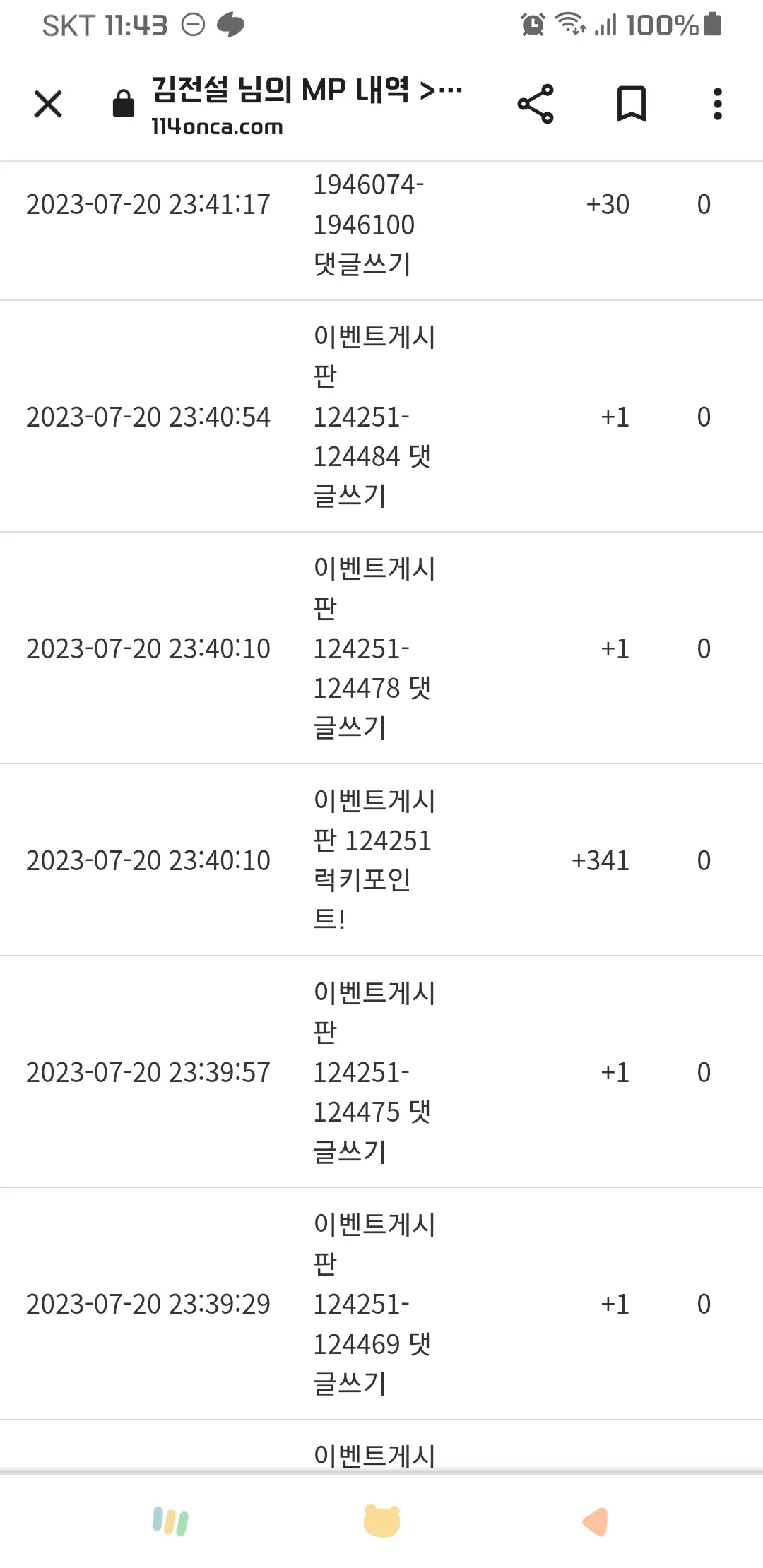The width and height of the screenshot is (763, 1568).
Task: Go to the home screen
Action: (x=381, y=1521)
